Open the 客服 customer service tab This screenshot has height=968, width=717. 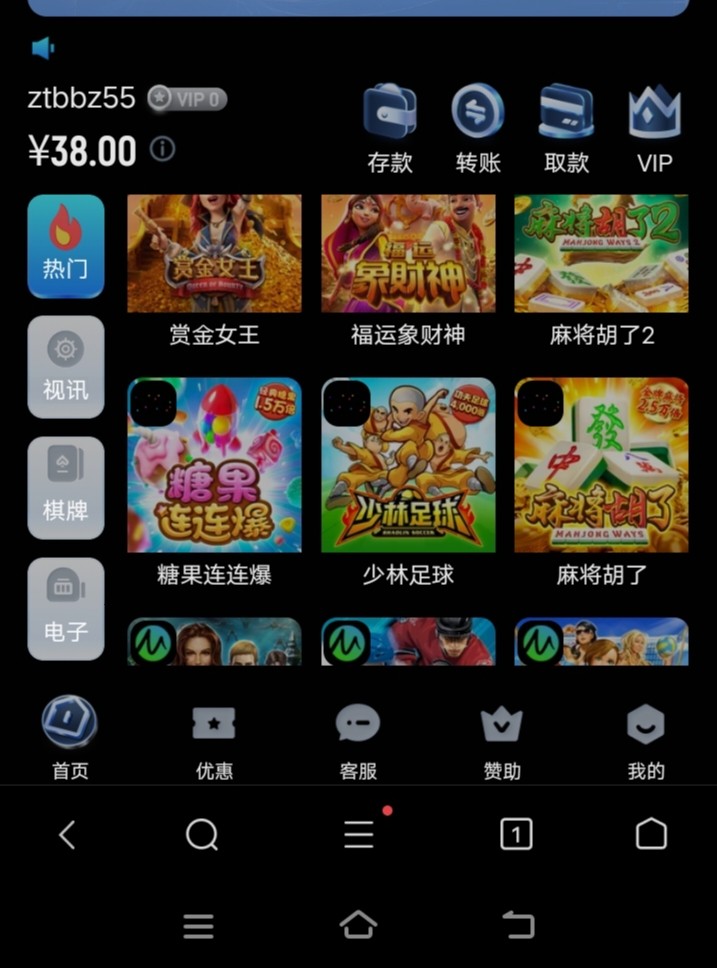[x=358, y=739]
